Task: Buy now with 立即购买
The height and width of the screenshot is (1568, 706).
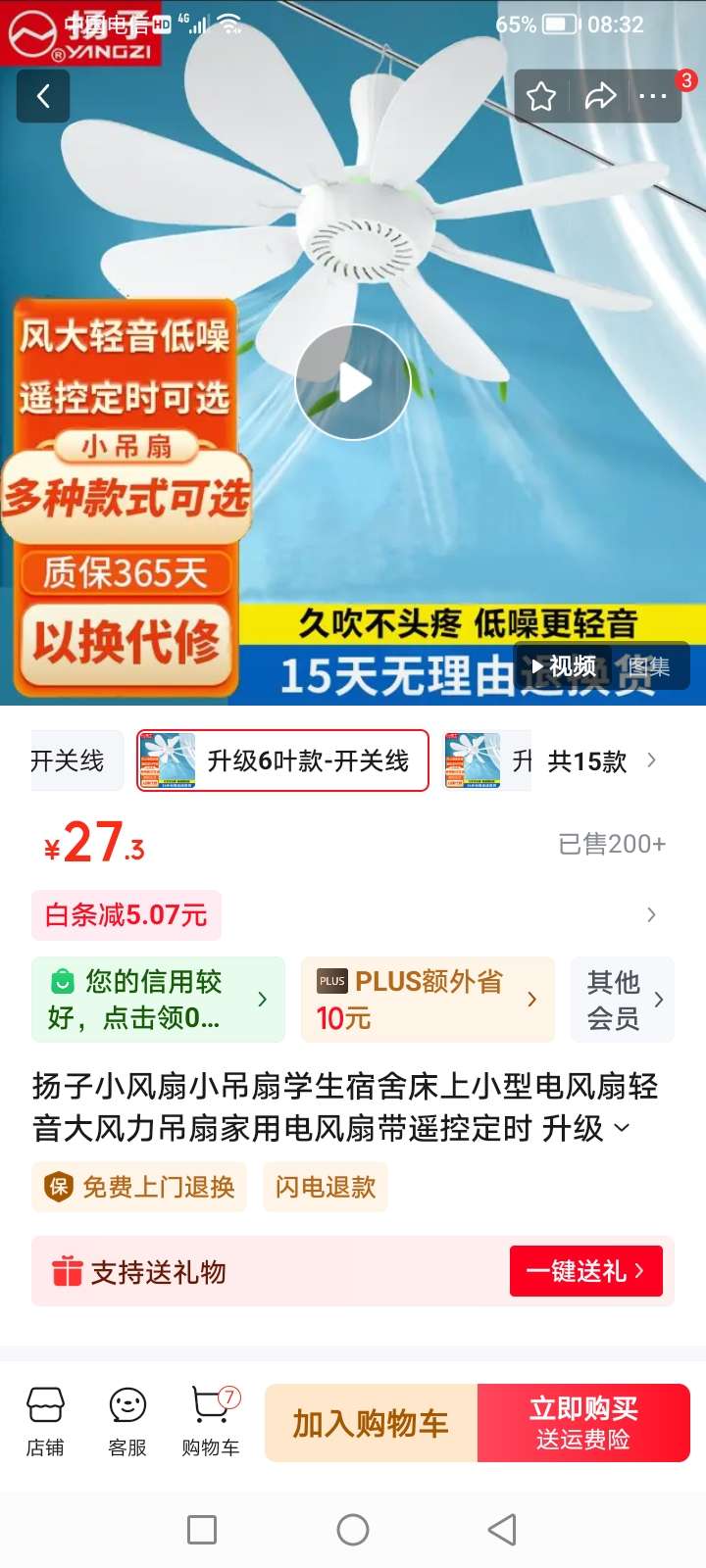Action: 583,1423
